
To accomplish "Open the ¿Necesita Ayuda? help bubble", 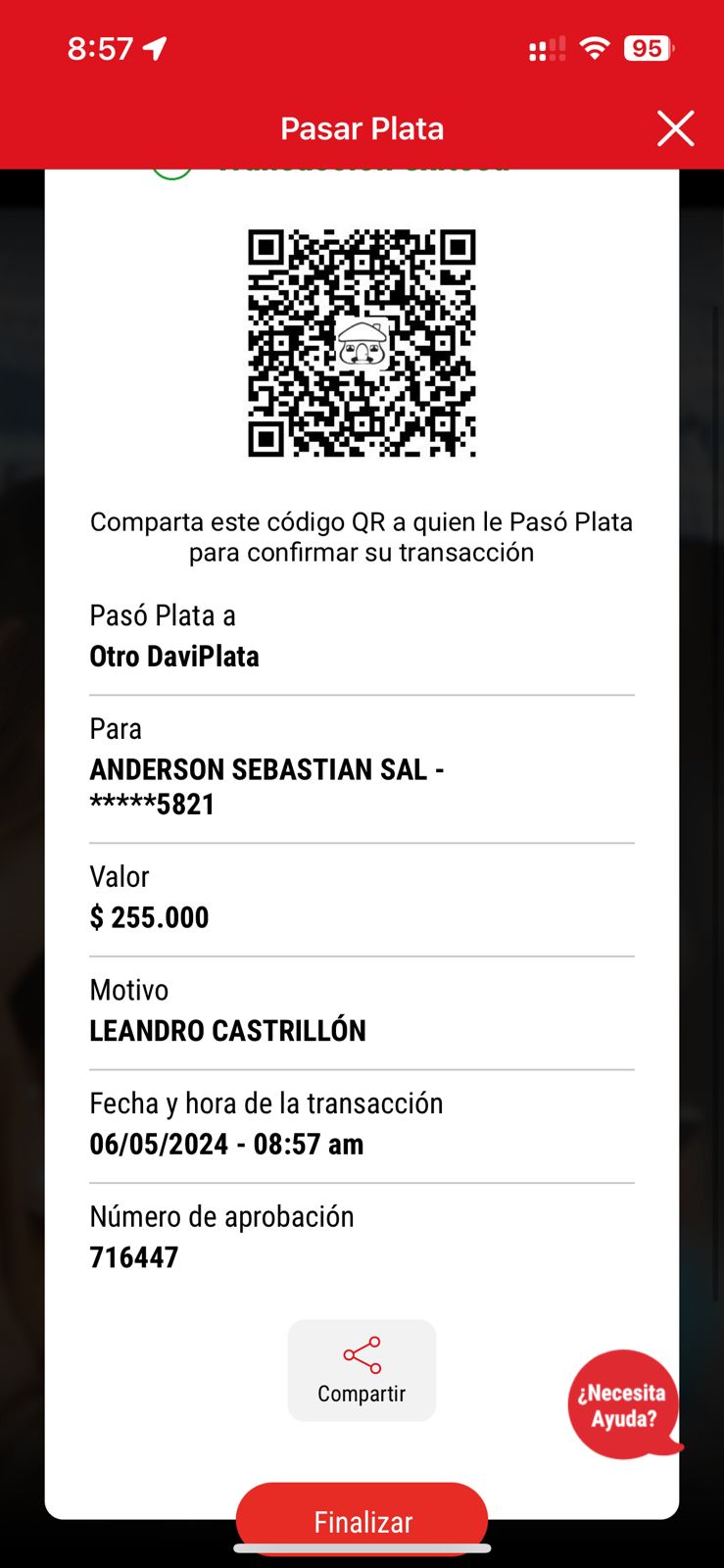I will pos(622,1404).
